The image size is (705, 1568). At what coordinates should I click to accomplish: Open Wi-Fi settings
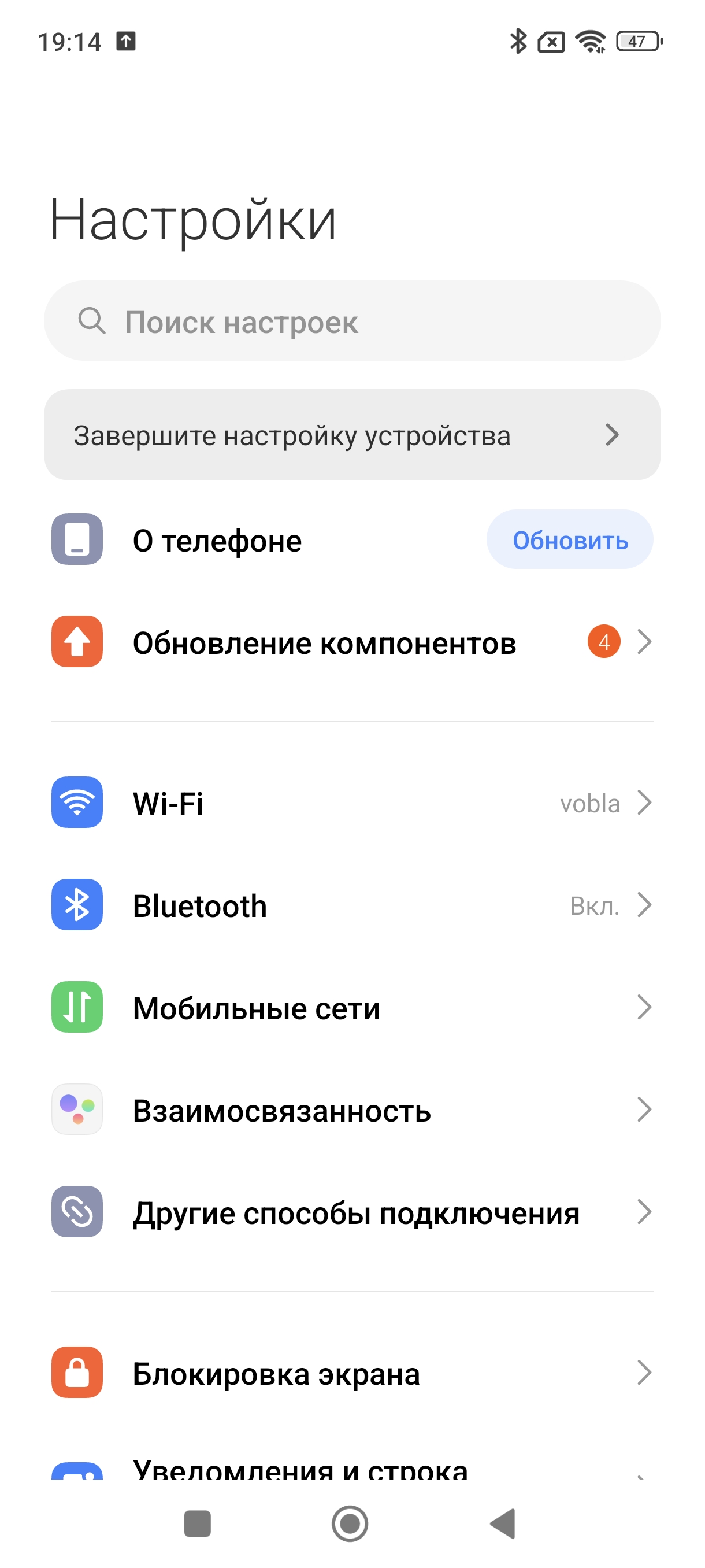coord(352,803)
